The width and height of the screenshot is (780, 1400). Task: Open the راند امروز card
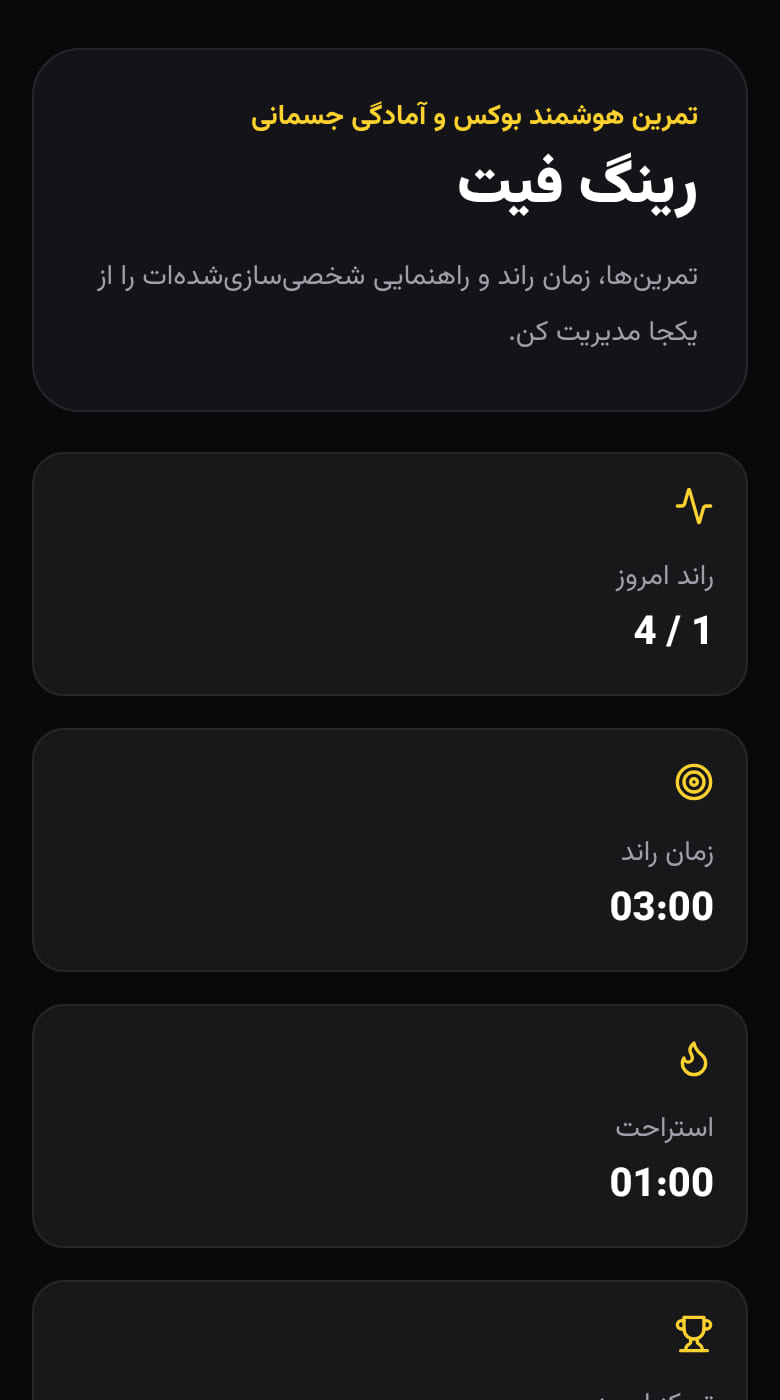pyautogui.click(x=390, y=574)
